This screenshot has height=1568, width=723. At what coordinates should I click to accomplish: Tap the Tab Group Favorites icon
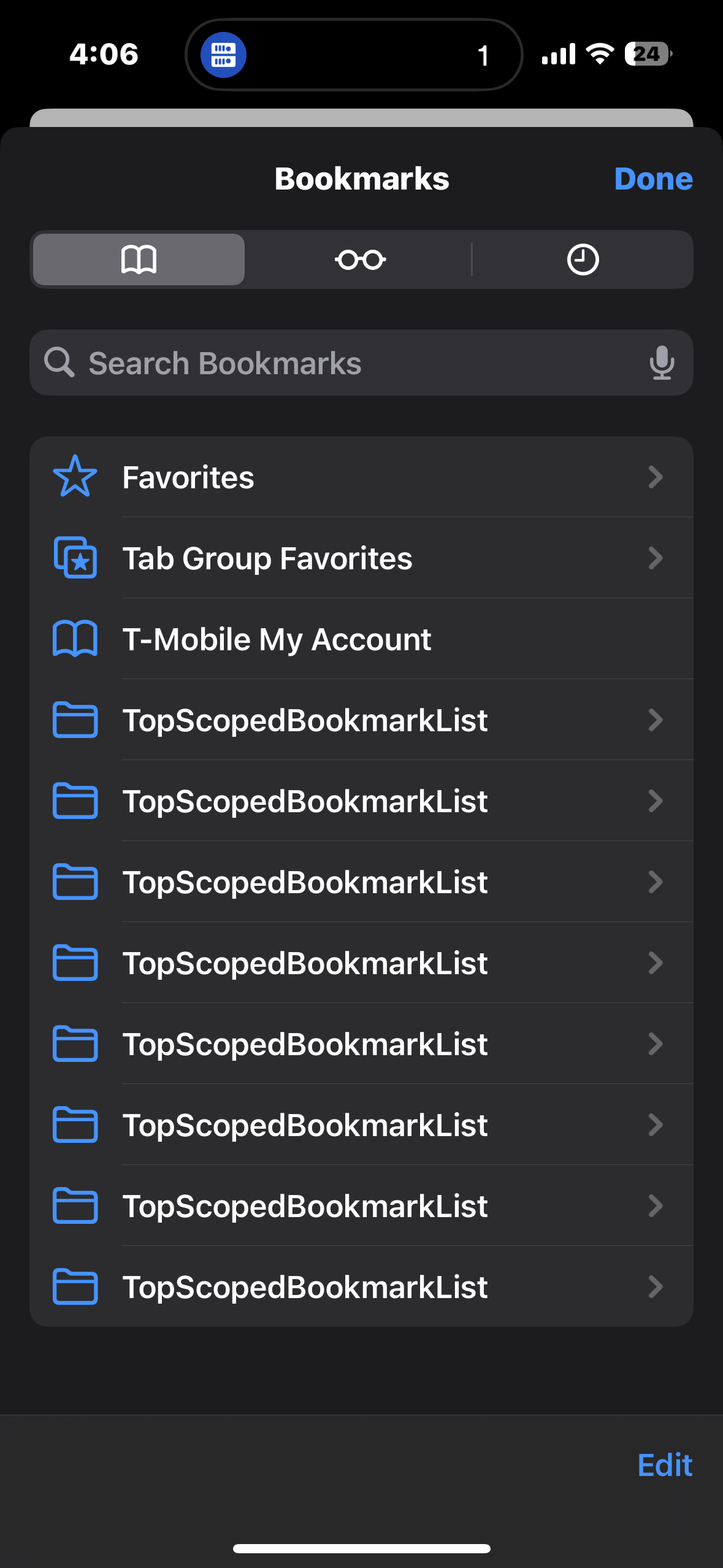75,558
